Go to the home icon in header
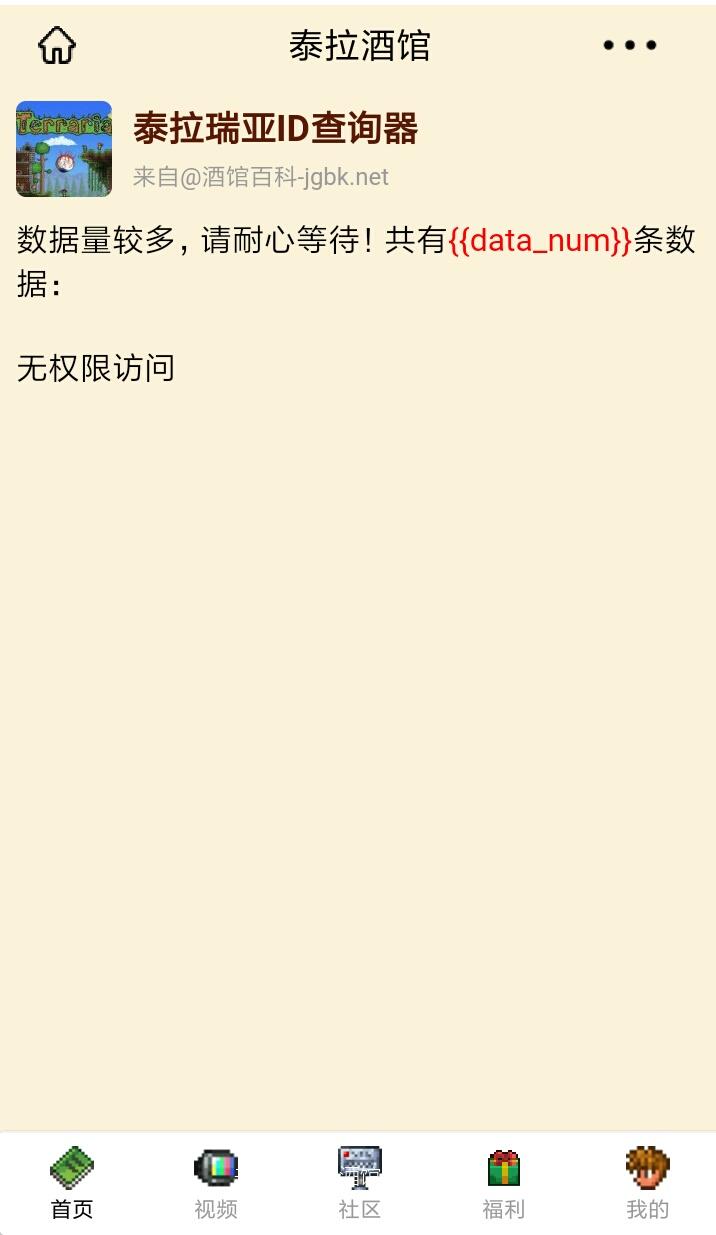This screenshot has height=1235, width=716. [x=57, y=45]
